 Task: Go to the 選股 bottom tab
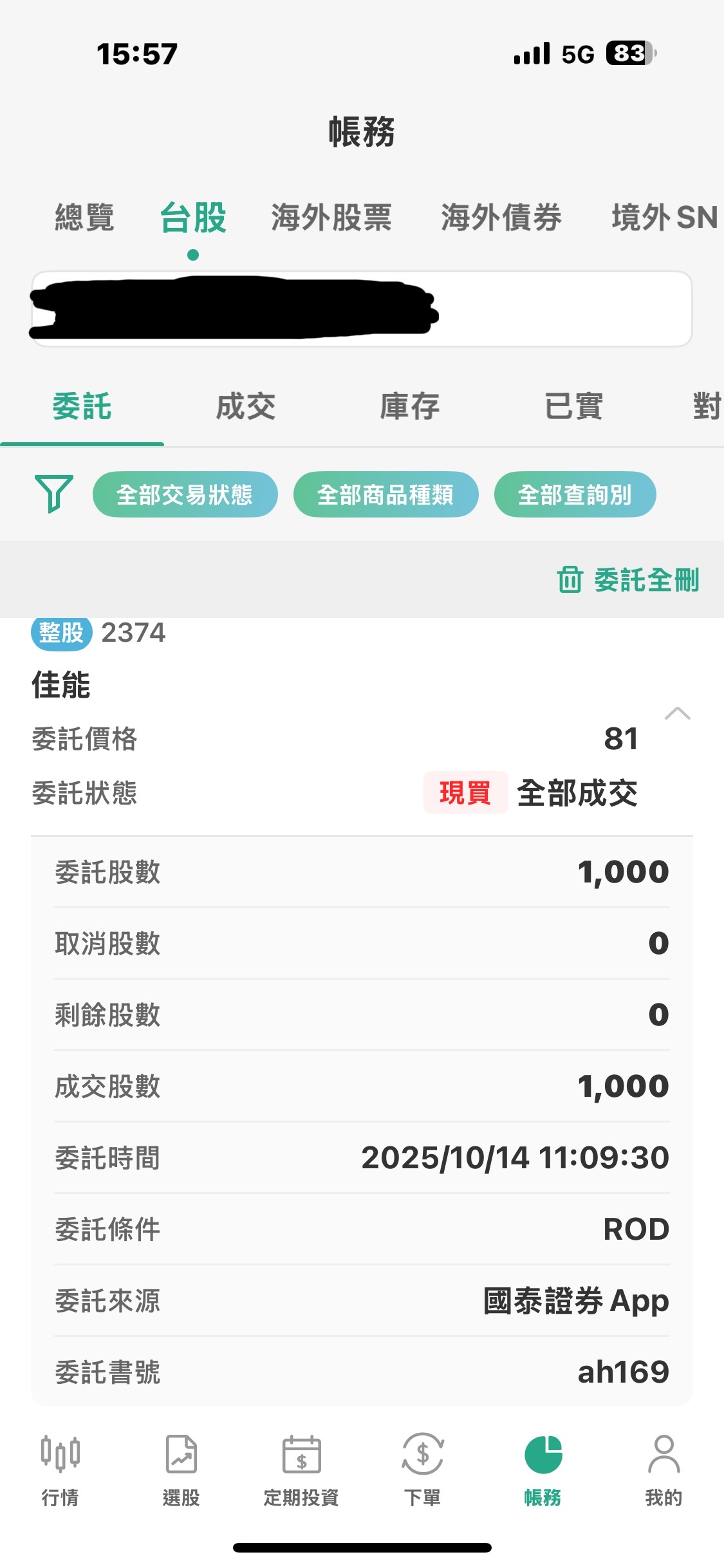point(181,1471)
